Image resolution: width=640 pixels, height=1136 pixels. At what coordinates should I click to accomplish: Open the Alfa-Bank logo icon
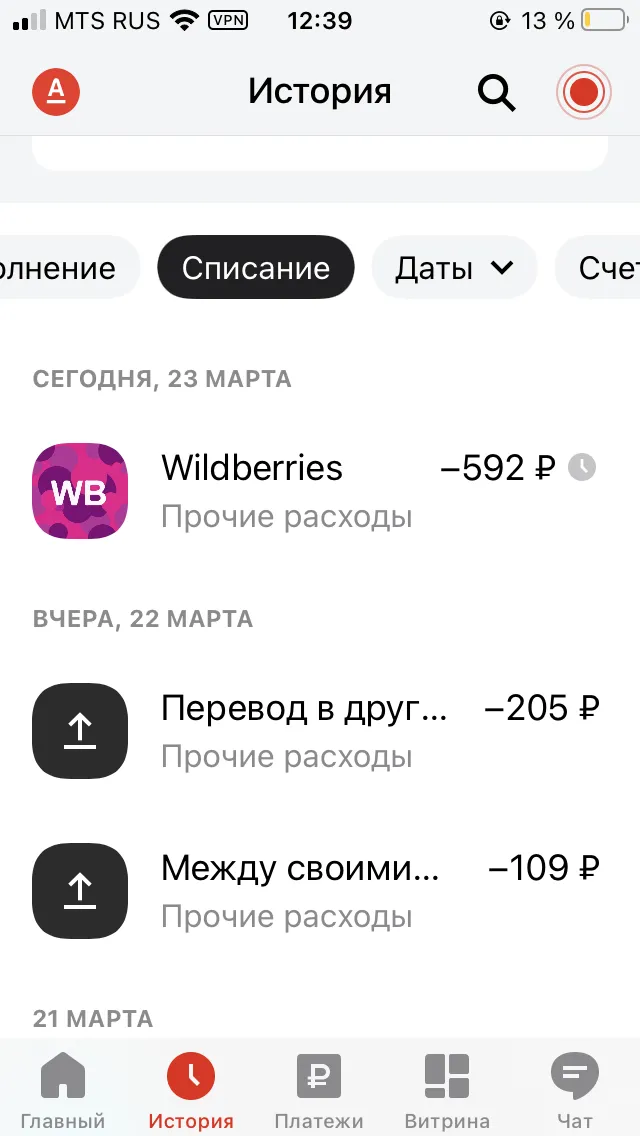click(x=56, y=91)
